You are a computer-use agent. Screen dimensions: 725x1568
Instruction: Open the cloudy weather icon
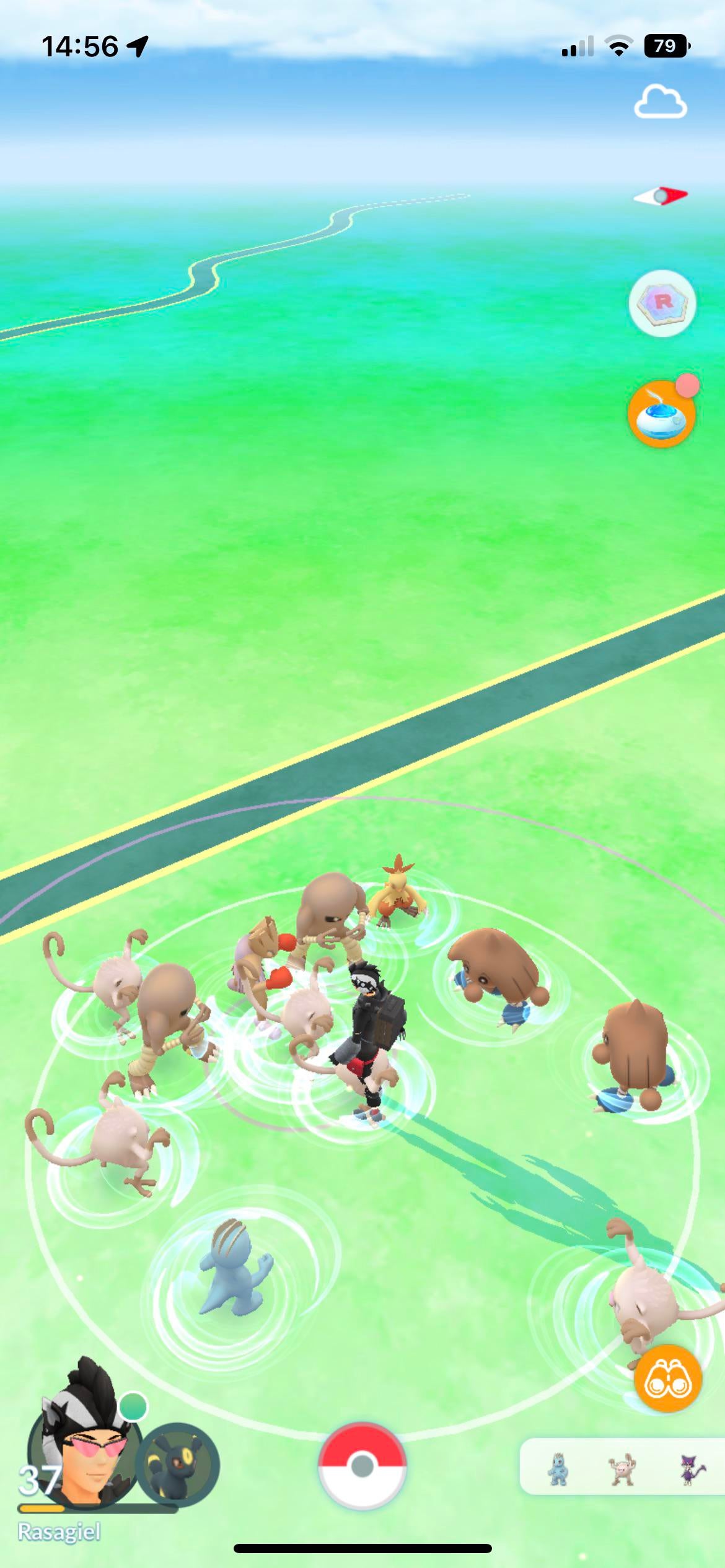[661, 103]
